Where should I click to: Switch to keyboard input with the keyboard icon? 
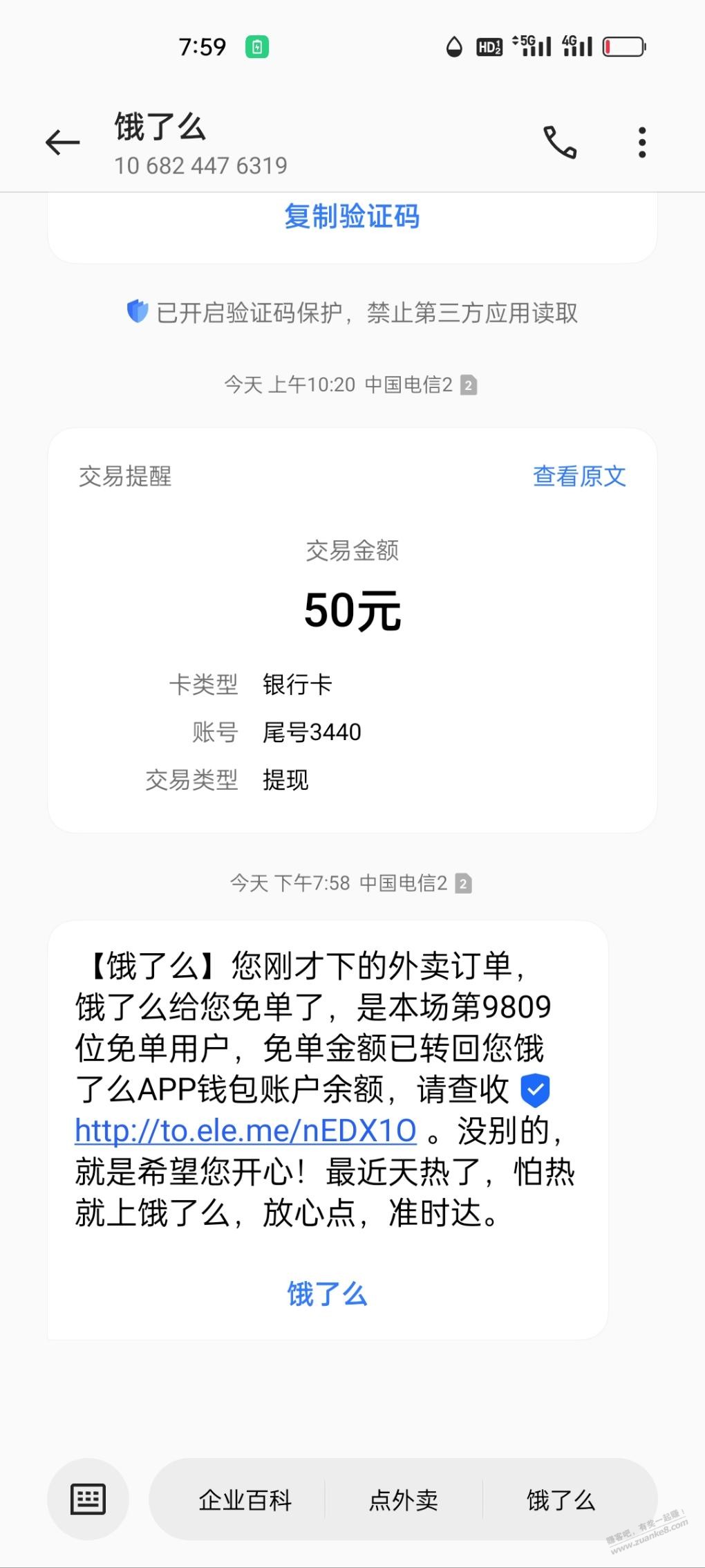coord(88,1499)
